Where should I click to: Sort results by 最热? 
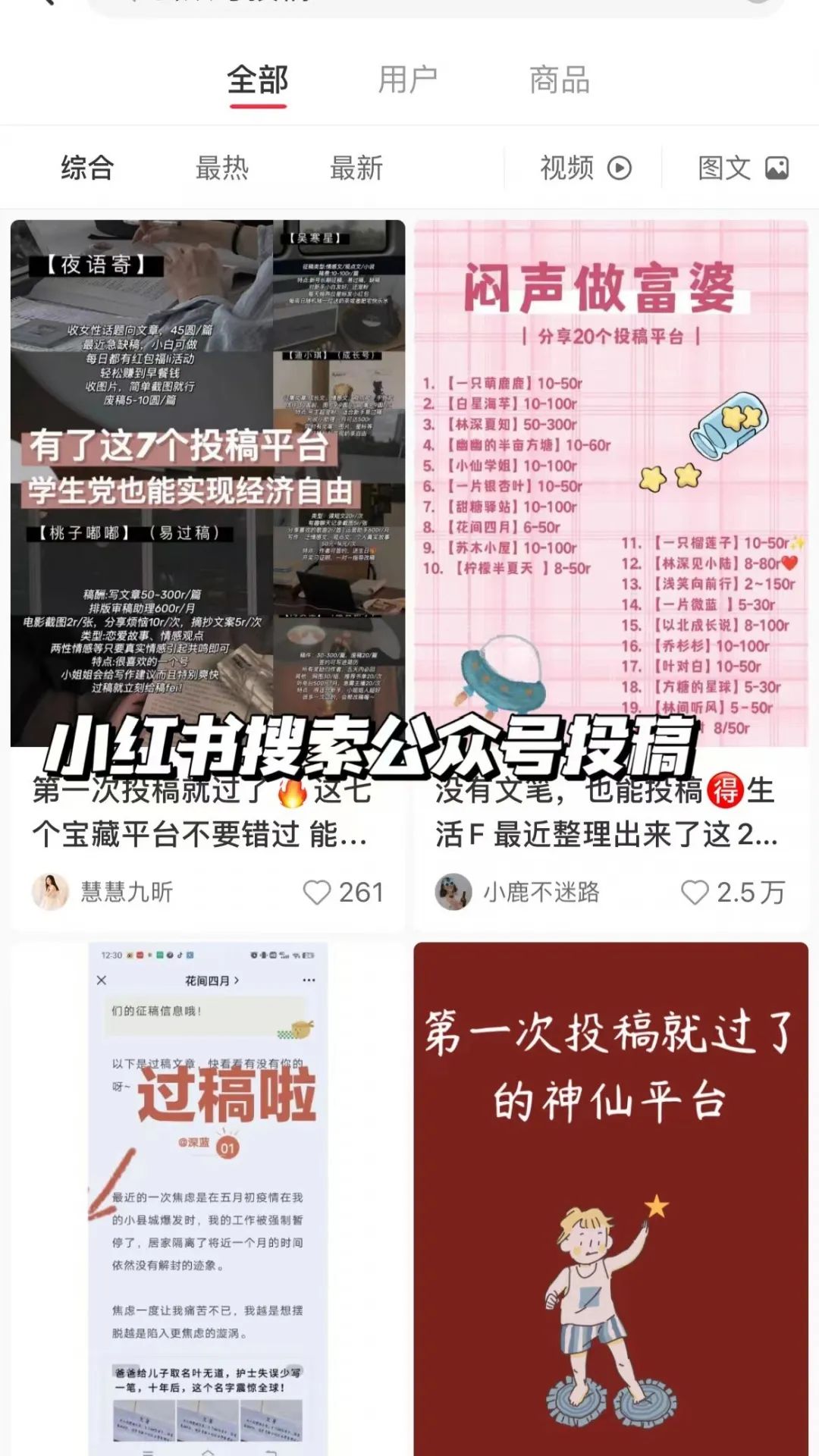[x=221, y=168]
